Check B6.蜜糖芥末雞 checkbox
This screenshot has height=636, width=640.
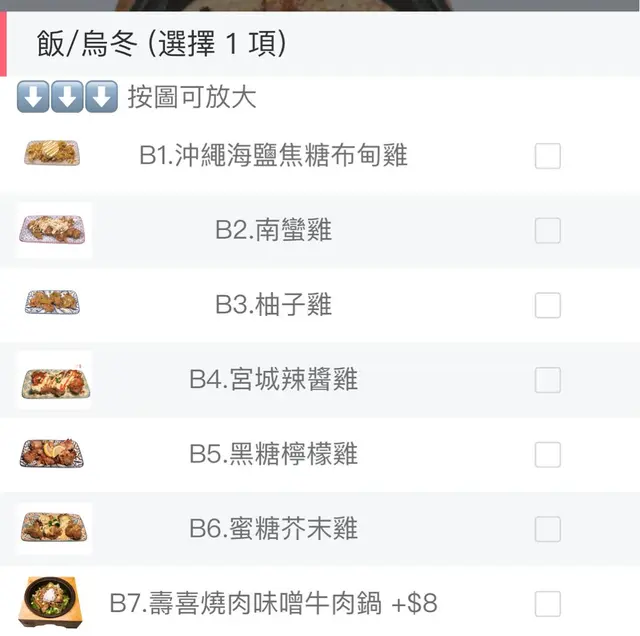[x=547, y=529]
